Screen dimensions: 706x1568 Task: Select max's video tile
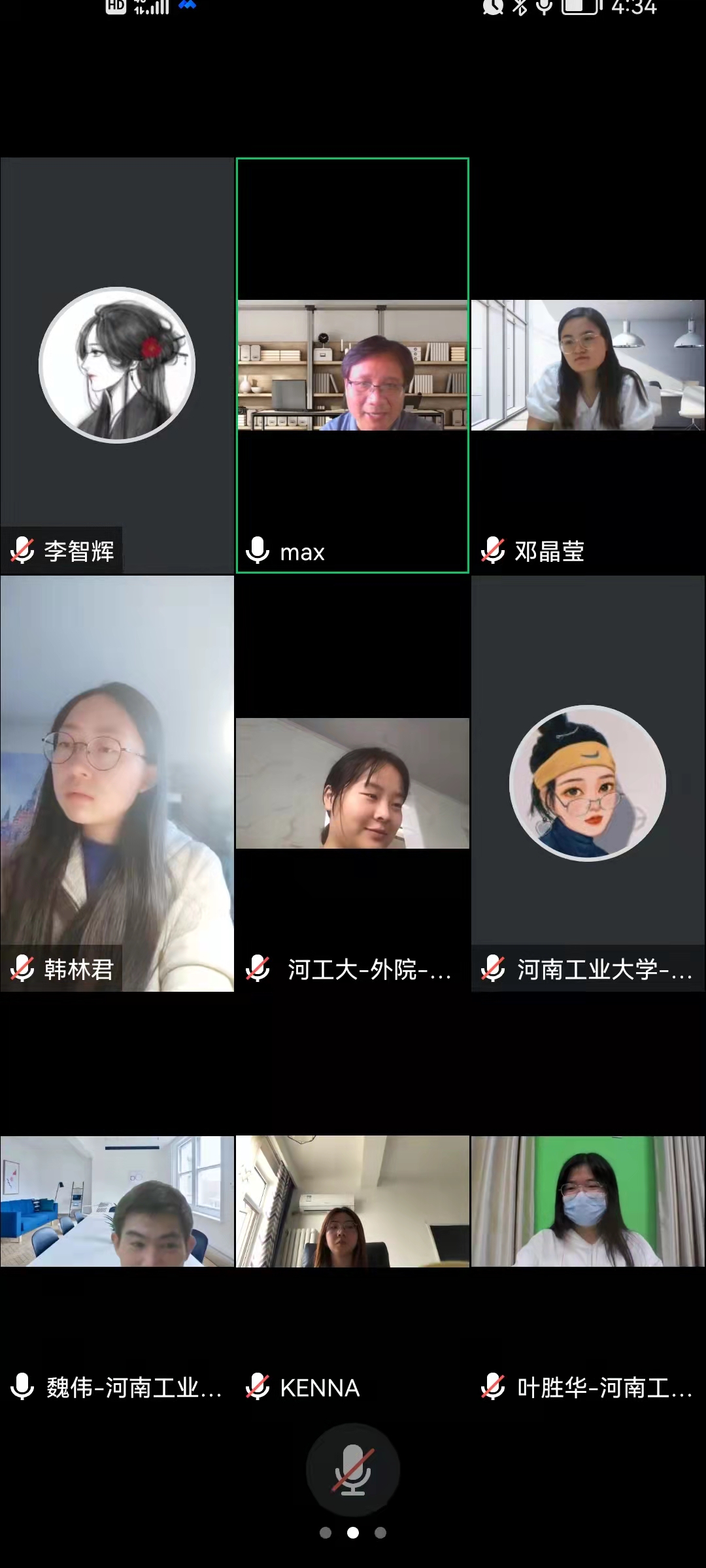pos(352,366)
